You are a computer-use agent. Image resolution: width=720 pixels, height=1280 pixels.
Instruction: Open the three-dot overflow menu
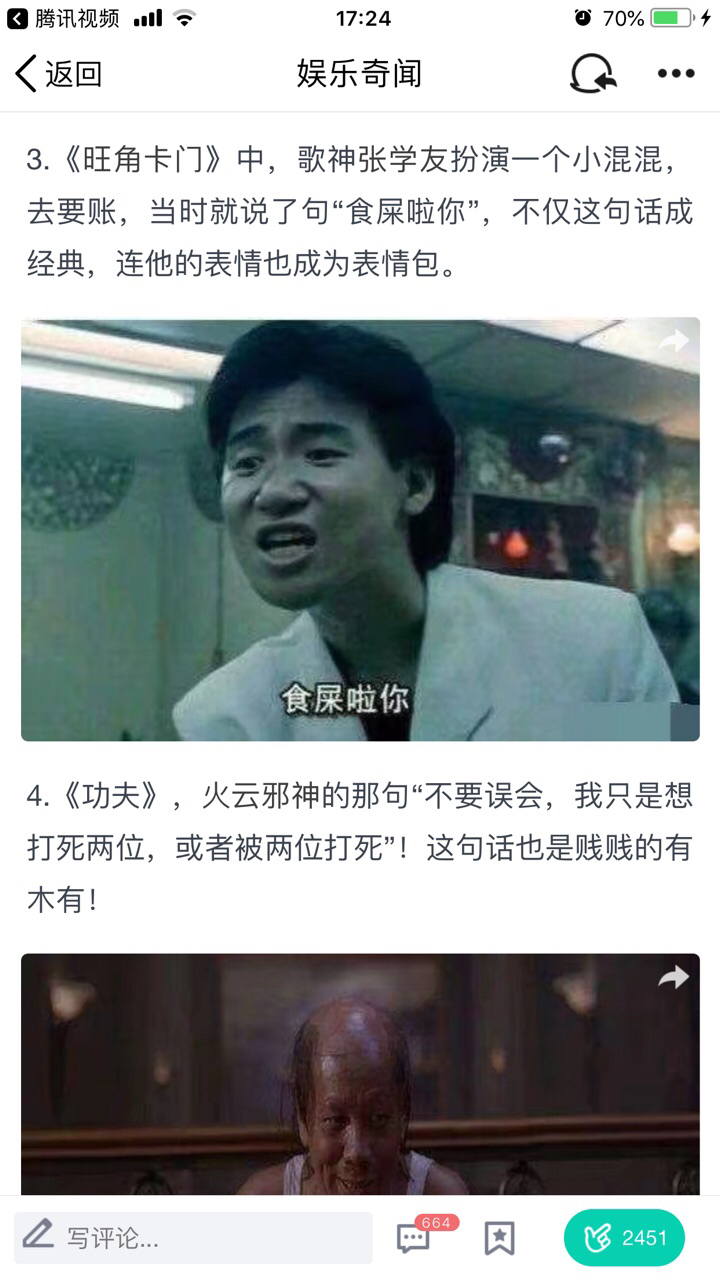[x=675, y=74]
